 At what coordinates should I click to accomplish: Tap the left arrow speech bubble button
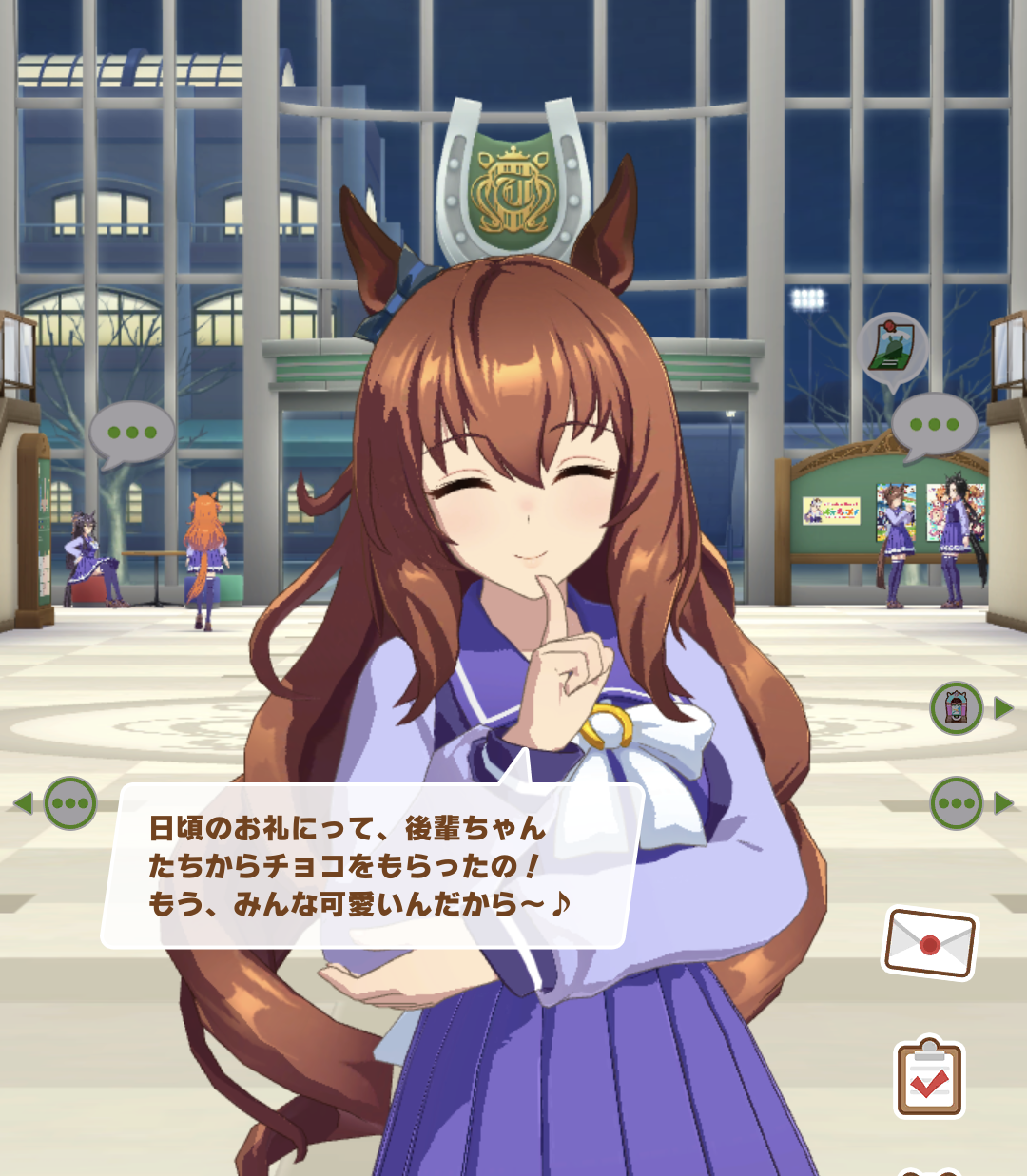(57, 803)
